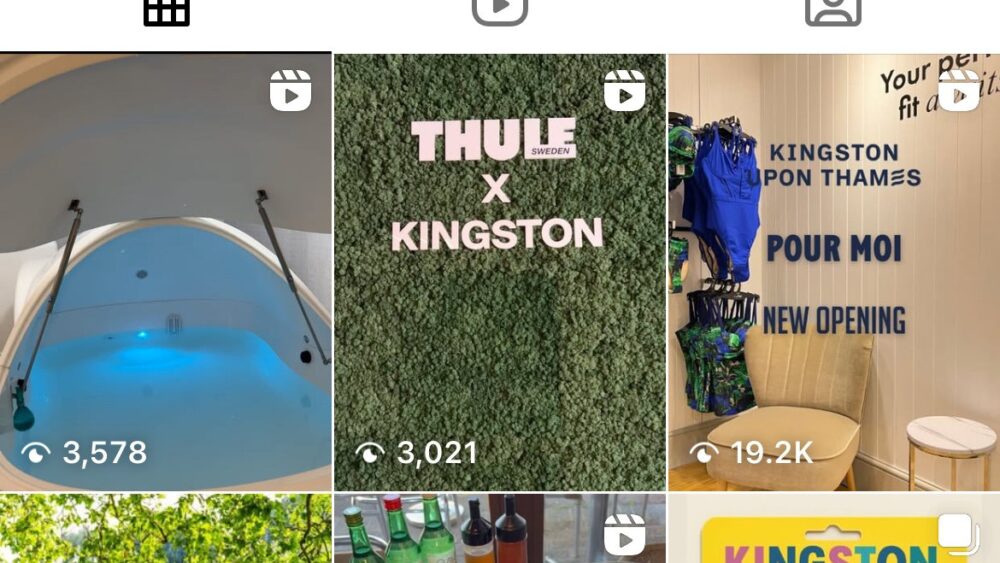Switch to the tagged photos tab
1000x563 pixels.
pos(832,13)
